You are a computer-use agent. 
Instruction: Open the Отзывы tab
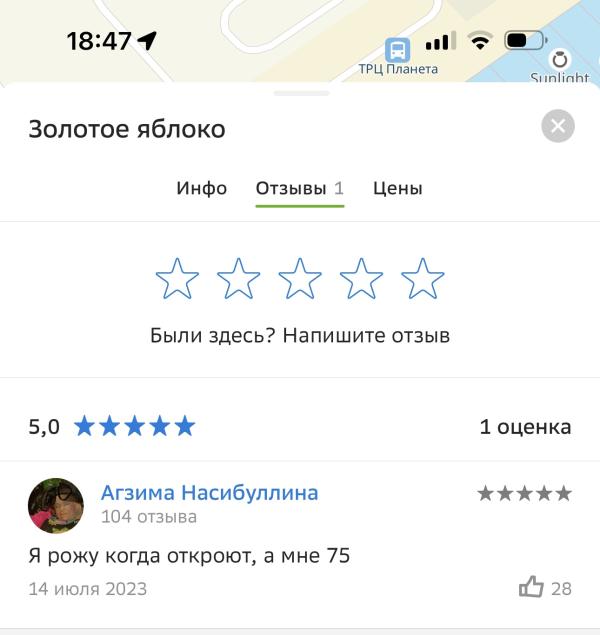(299, 188)
